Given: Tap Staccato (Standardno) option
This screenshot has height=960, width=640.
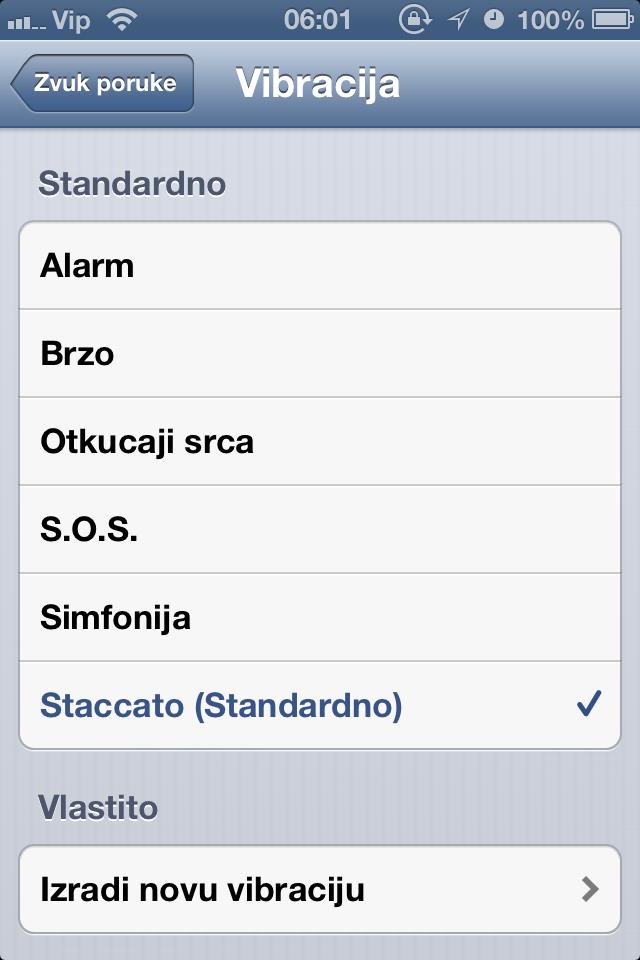Looking at the screenshot, I should pos(320,706).
